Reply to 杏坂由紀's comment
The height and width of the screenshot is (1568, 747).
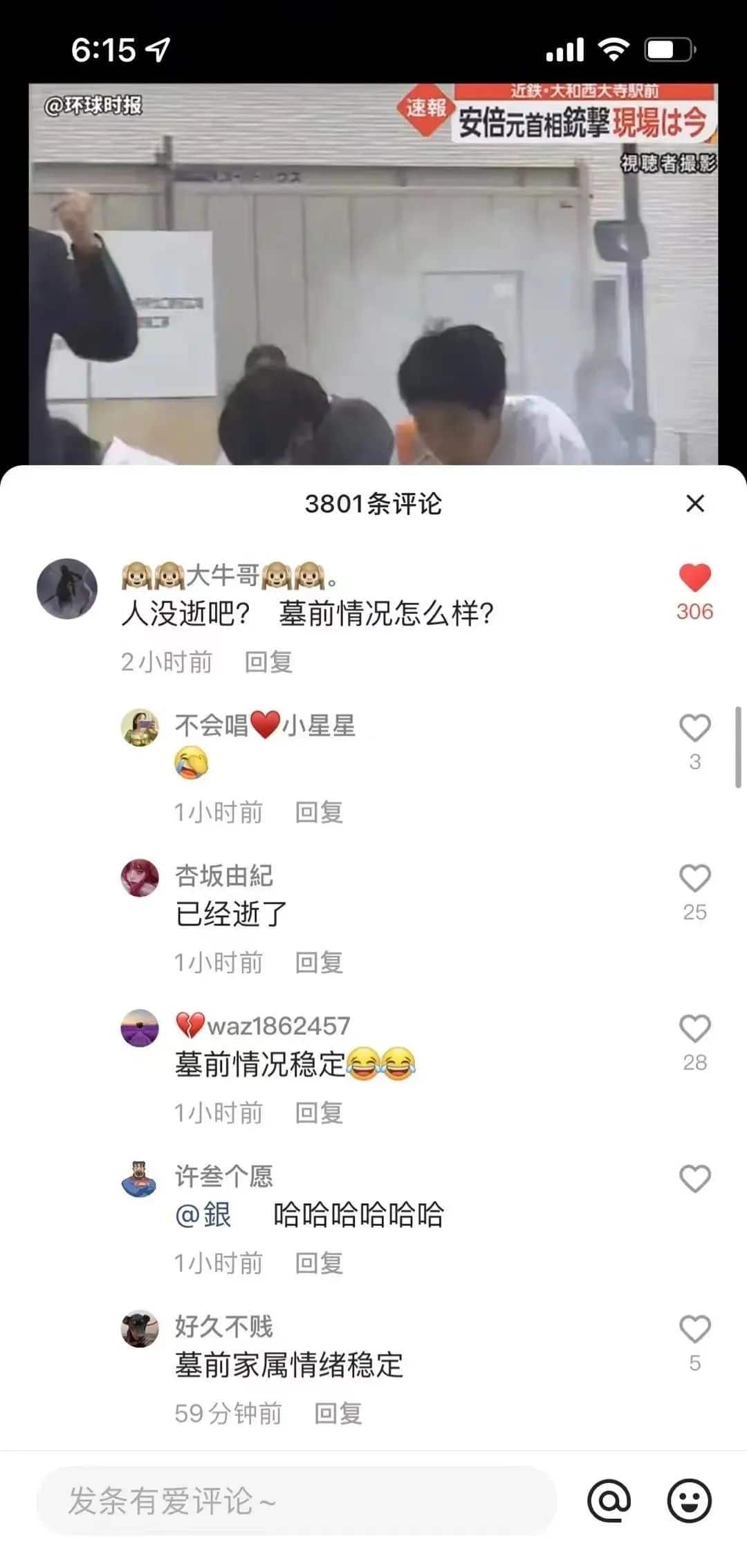click(x=319, y=962)
